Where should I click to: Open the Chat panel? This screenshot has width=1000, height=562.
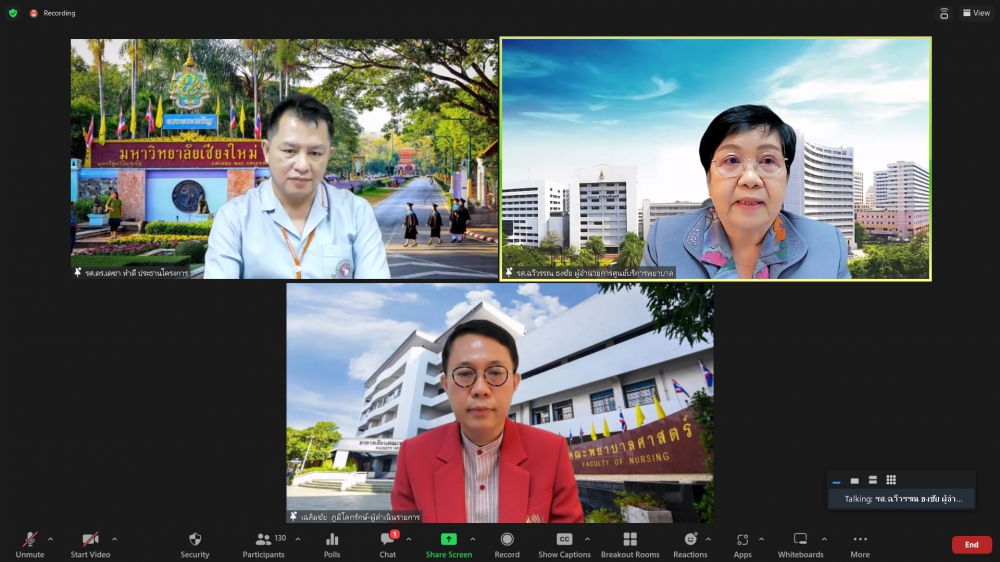pos(387,543)
